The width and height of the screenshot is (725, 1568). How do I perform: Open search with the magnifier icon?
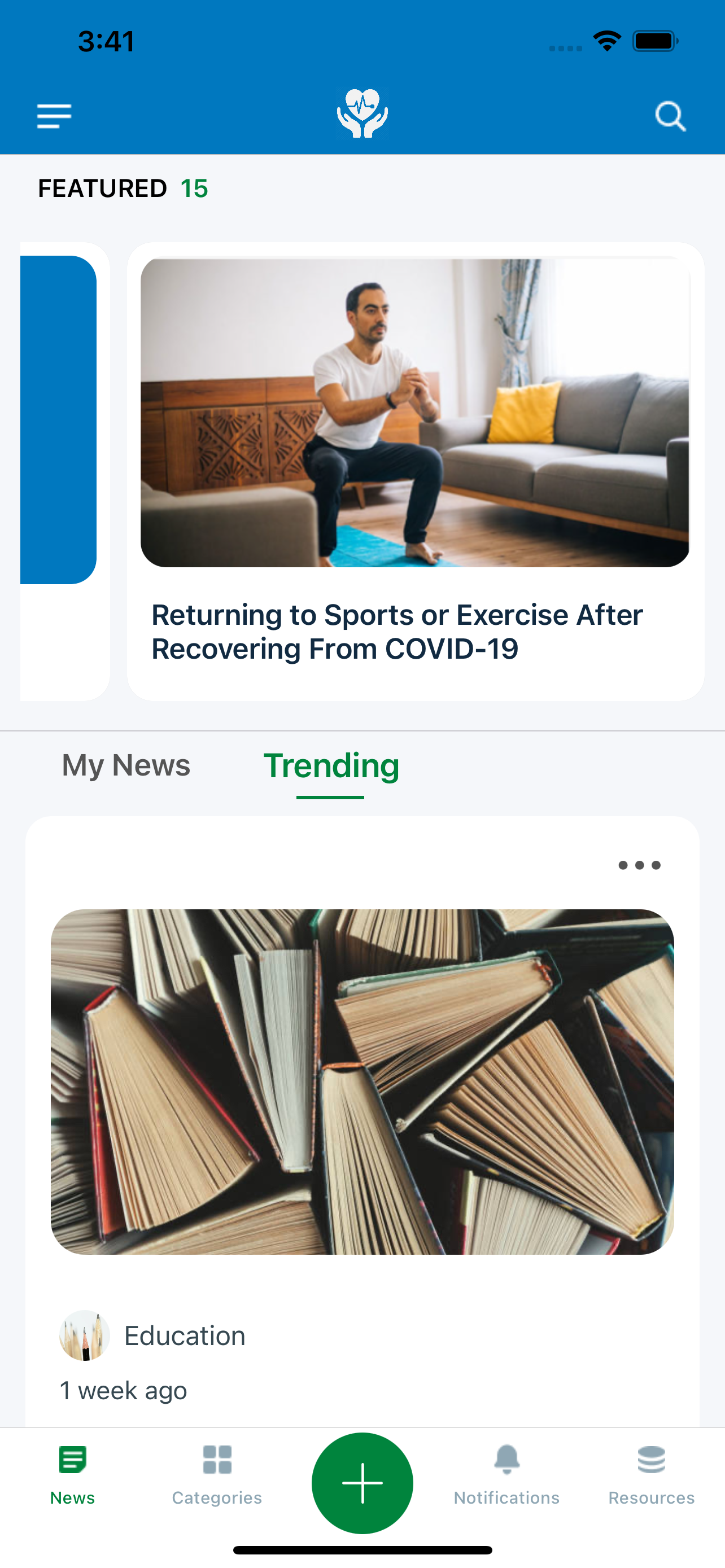pyautogui.click(x=670, y=116)
